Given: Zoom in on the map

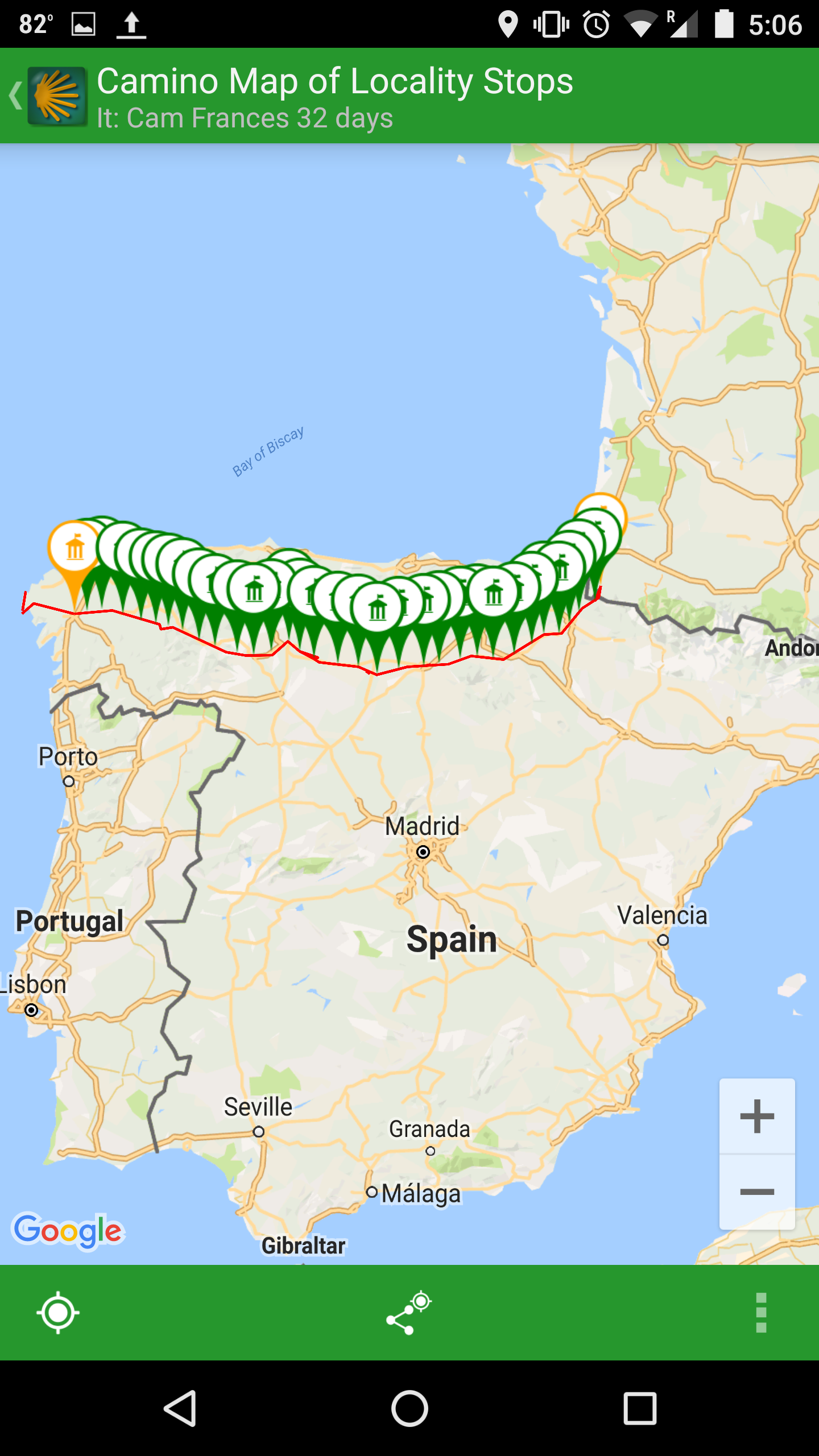Looking at the screenshot, I should click(757, 1116).
